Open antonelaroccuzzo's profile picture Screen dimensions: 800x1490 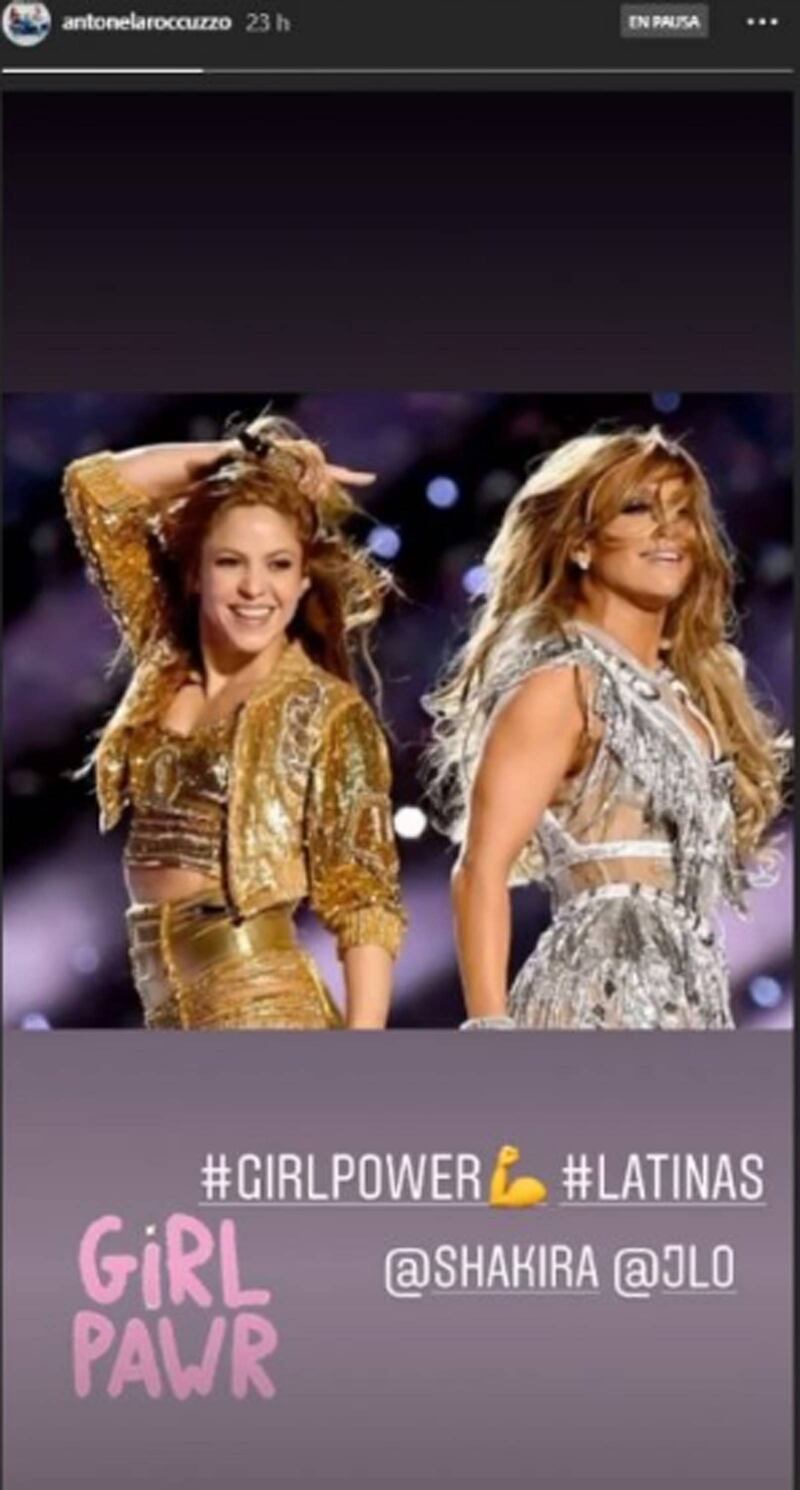coord(26,23)
